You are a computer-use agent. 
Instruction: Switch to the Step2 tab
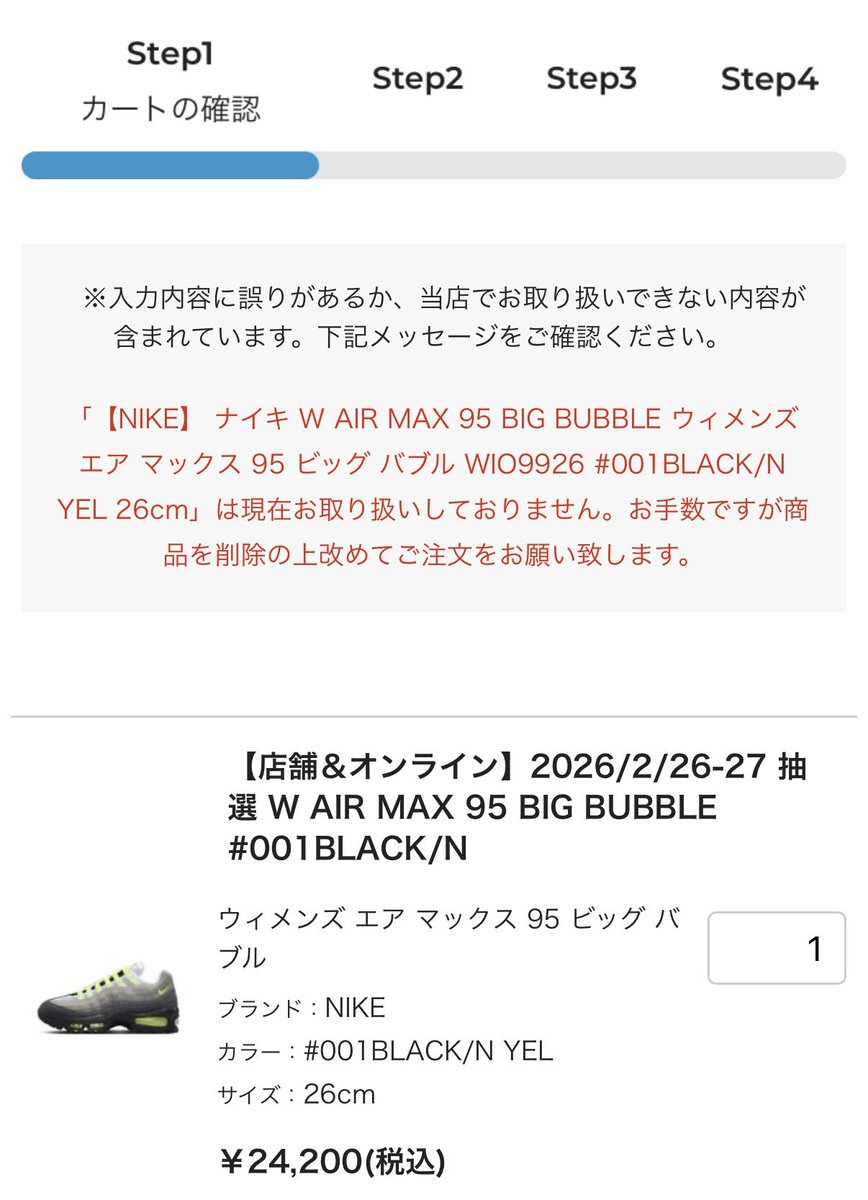(418, 80)
